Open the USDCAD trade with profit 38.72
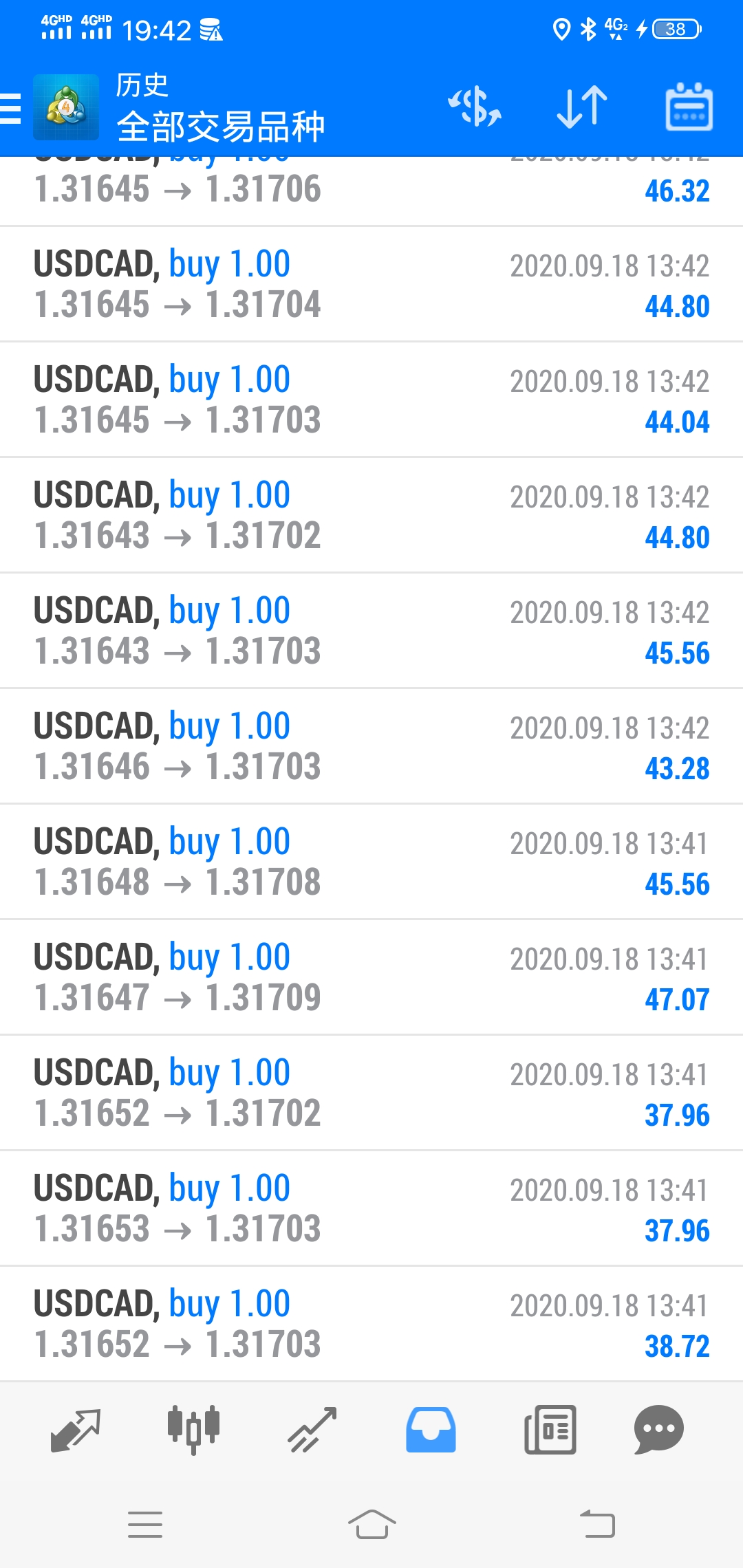This screenshot has height=1568, width=743. coord(371,1324)
